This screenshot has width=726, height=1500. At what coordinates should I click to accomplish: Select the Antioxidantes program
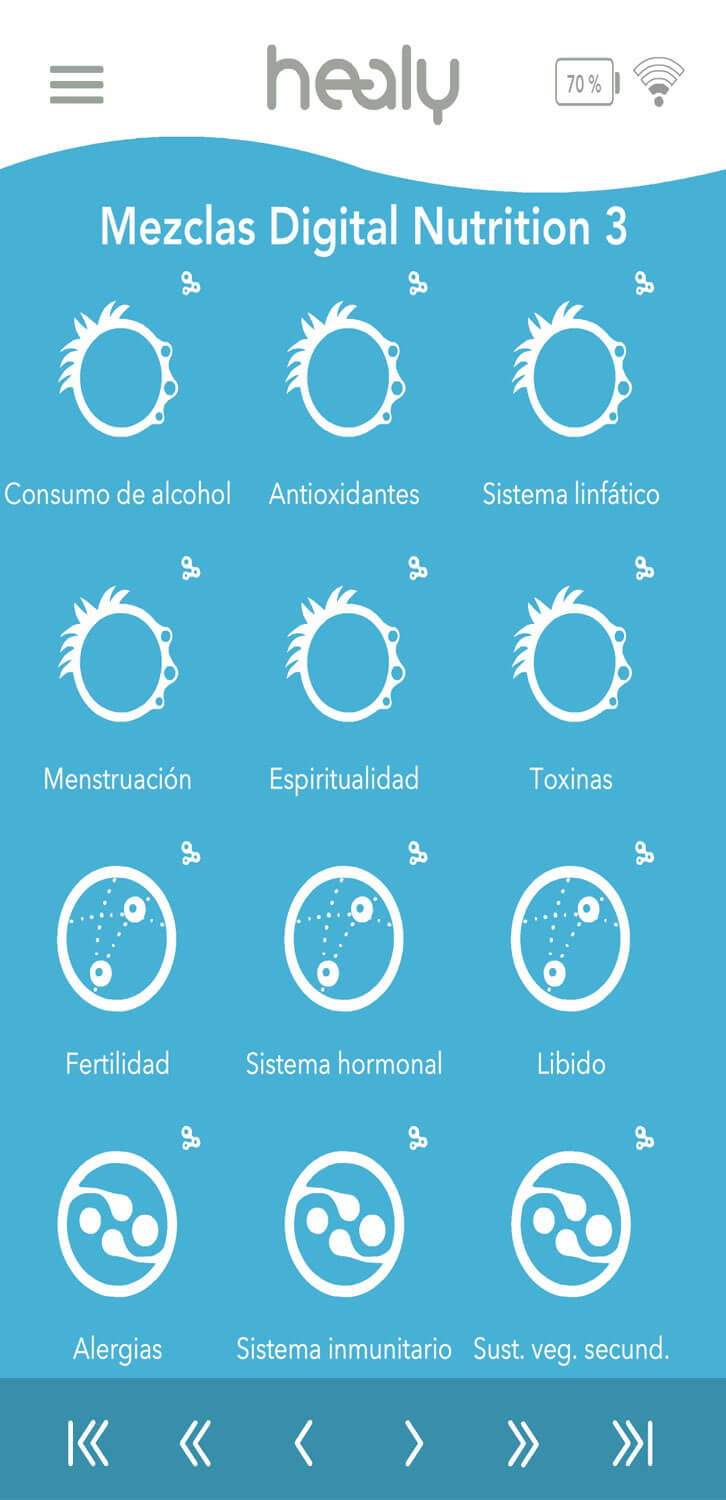point(344,373)
